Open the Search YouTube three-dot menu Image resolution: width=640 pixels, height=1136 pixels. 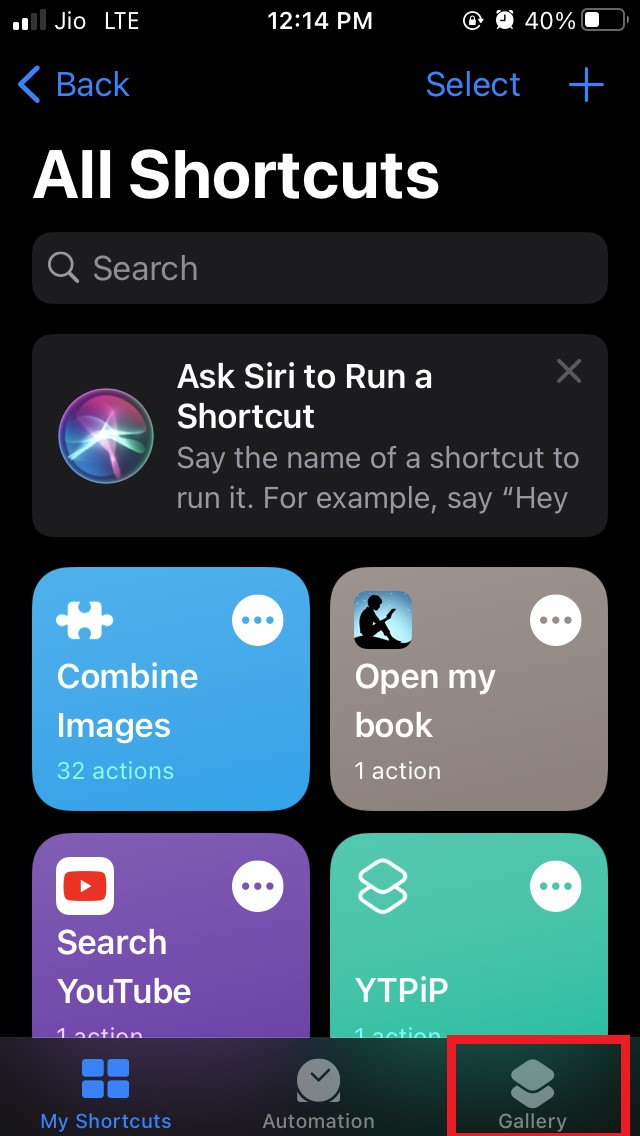pos(258,886)
